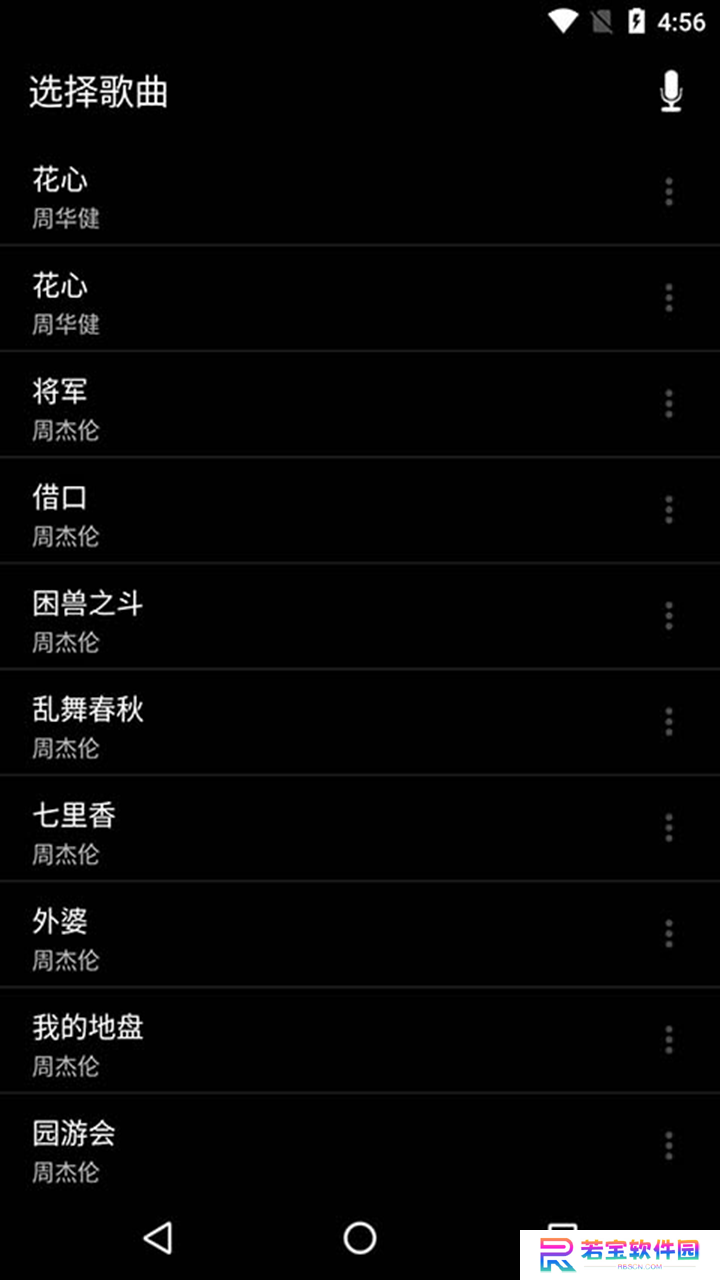The image size is (720, 1280).
Task: Open the three-dot menu for 外婆
Action: pyautogui.click(x=669, y=934)
